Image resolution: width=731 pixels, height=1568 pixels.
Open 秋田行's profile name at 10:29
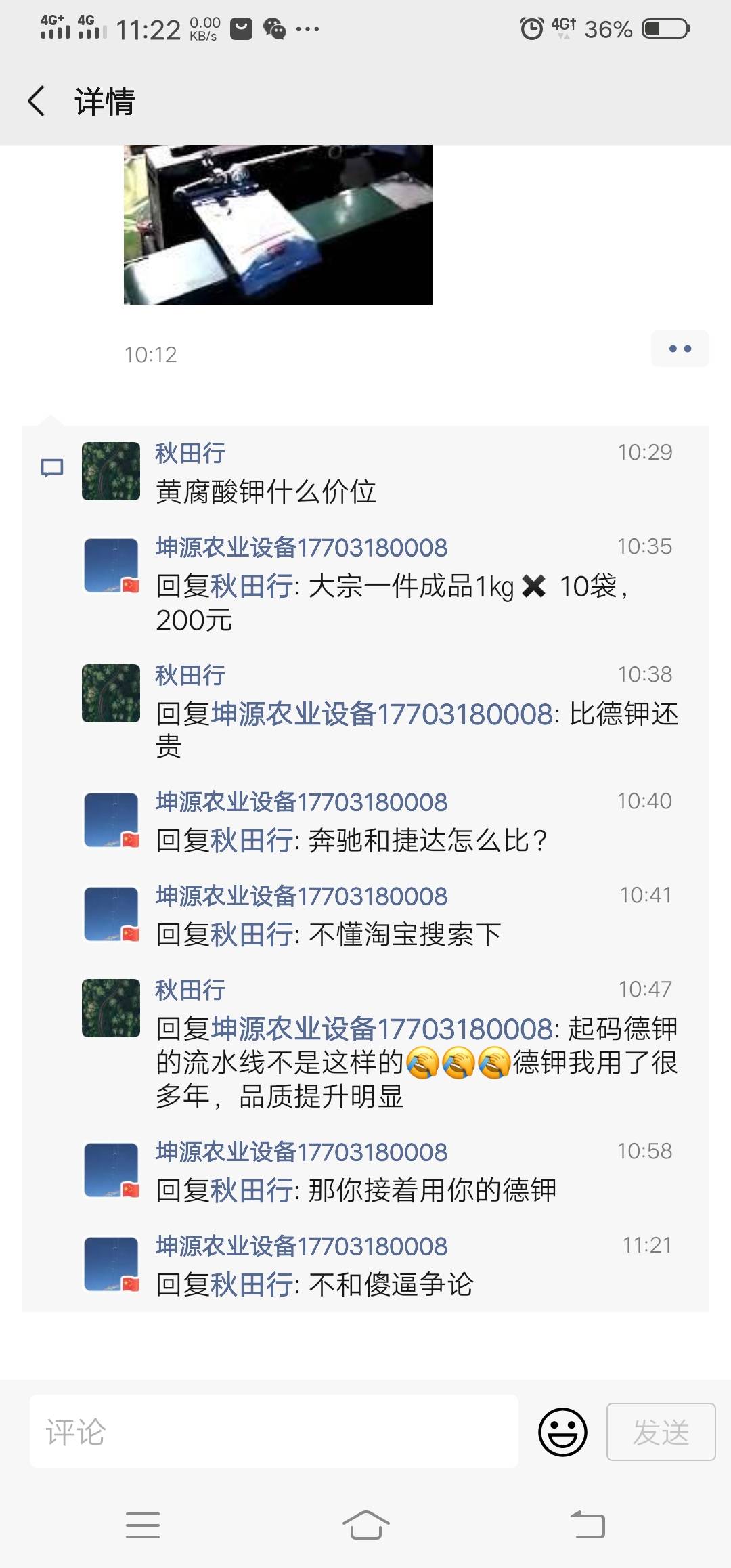(190, 453)
